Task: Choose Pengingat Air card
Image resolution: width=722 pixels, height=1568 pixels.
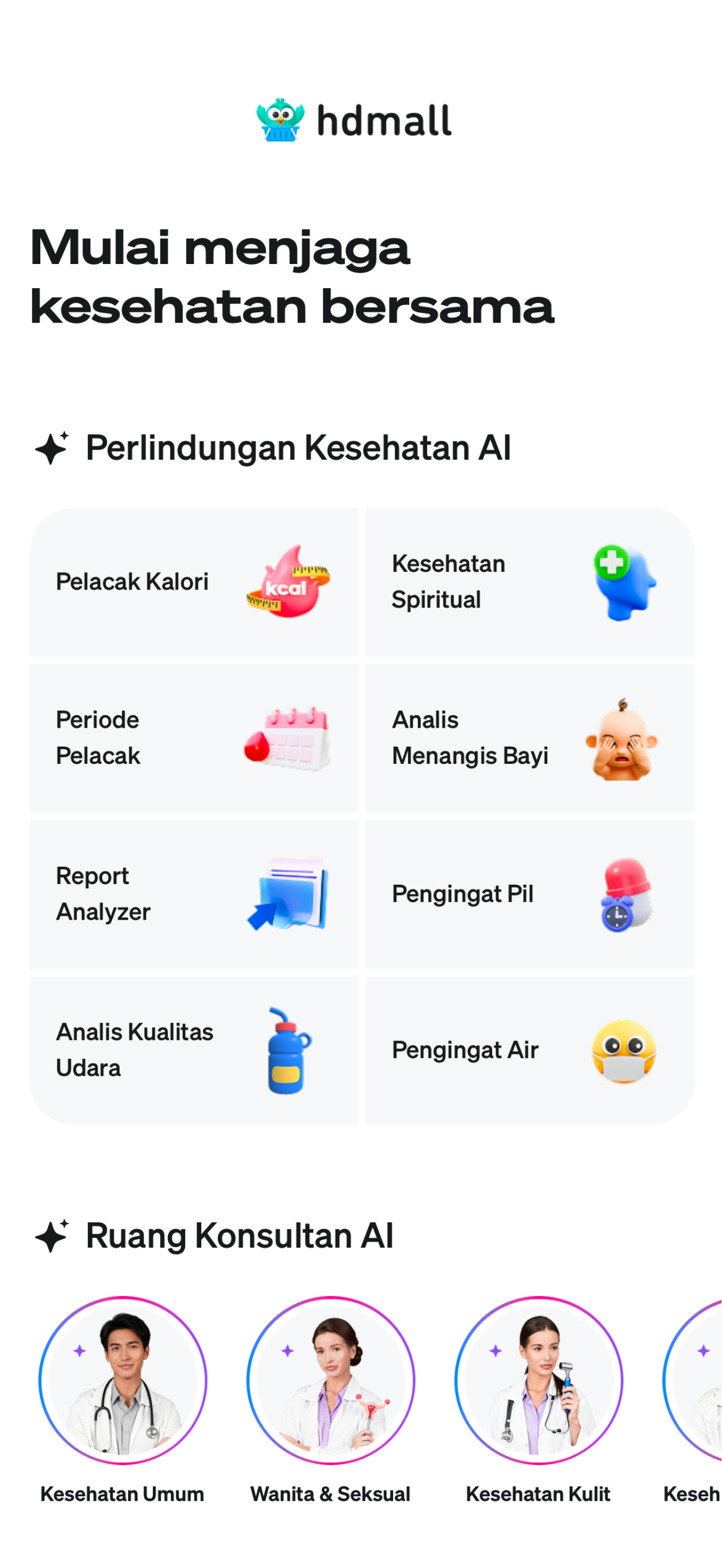Action: (x=529, y=1050)
